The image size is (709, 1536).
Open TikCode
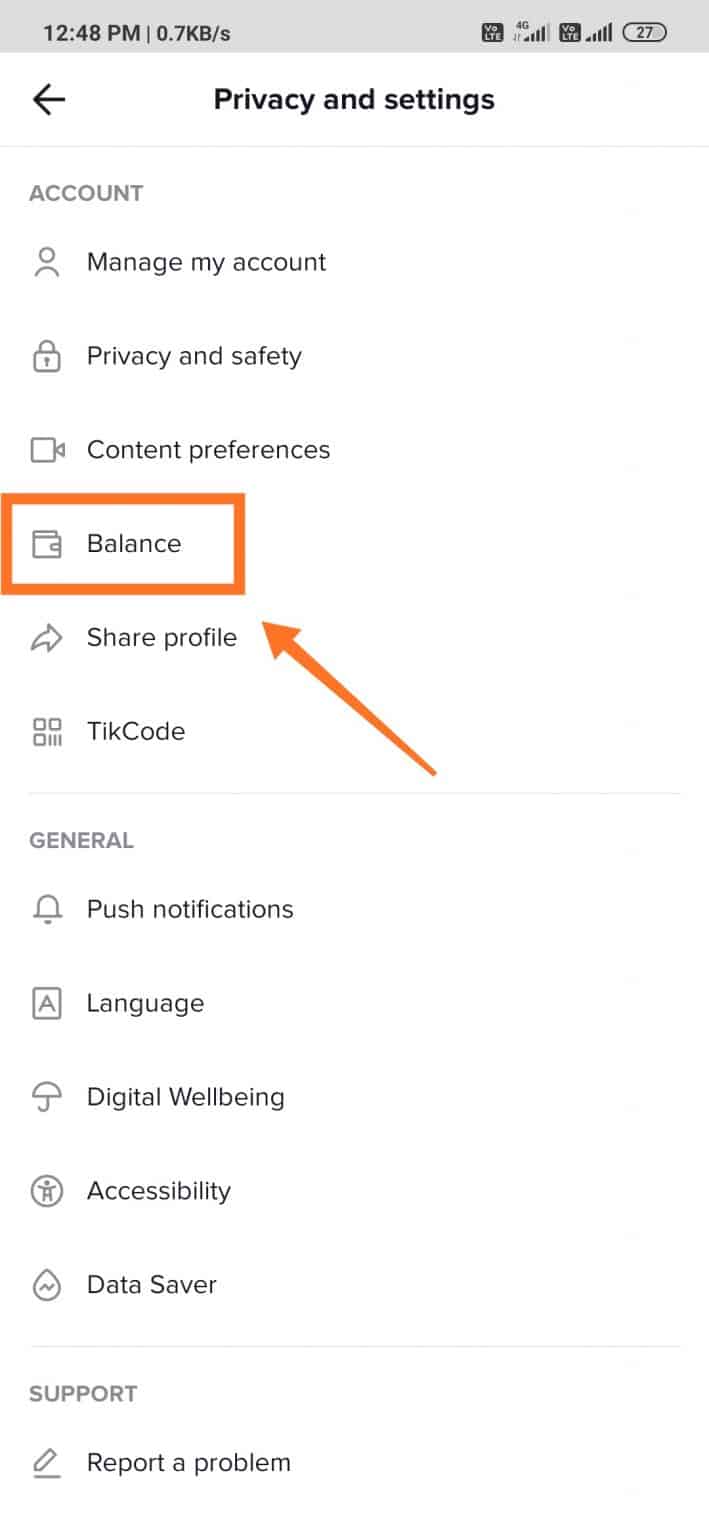click(354, 732)
